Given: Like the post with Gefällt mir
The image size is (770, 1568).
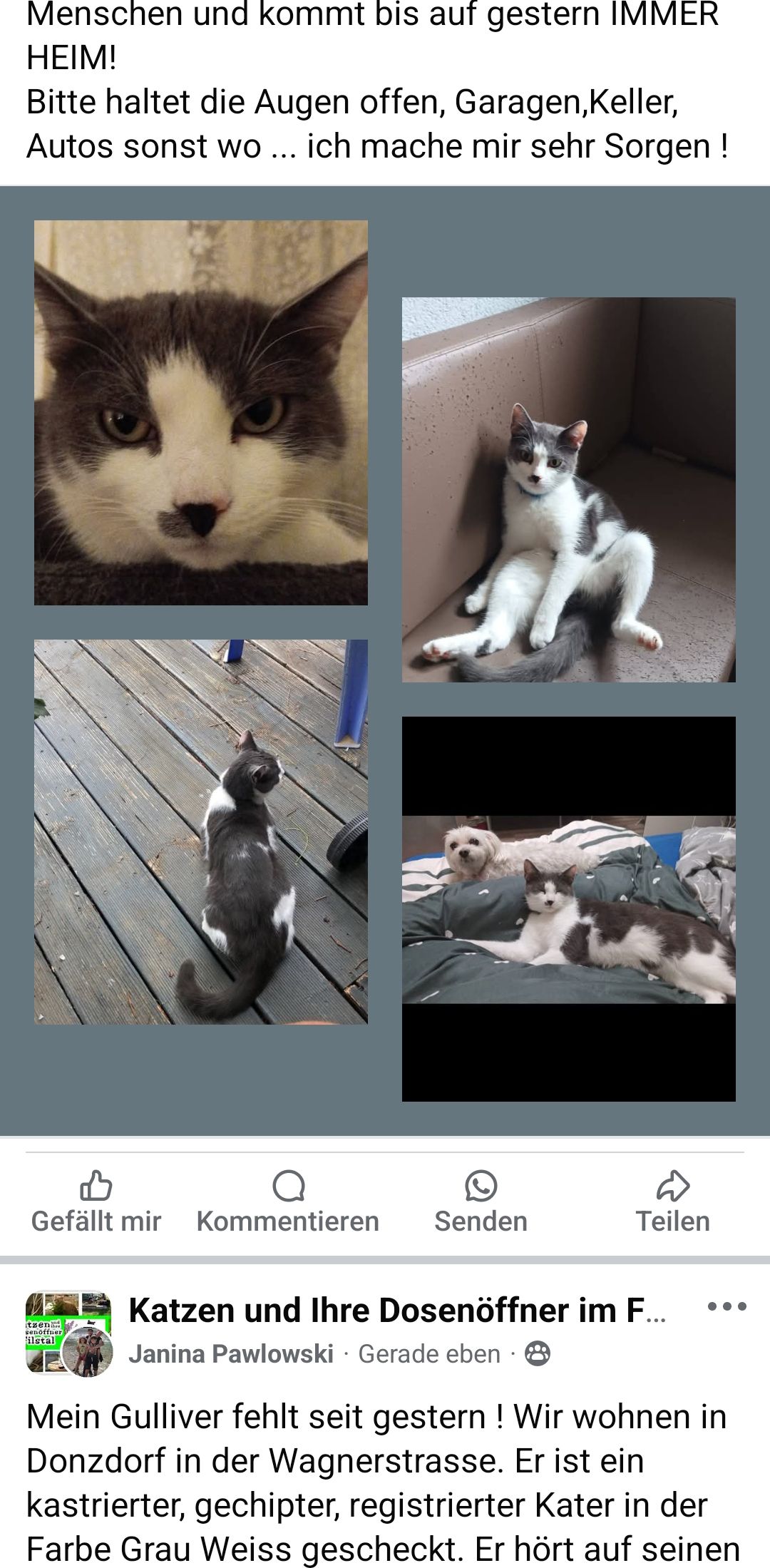Looking at the screenshot, I should click(x=96, y=1203).
